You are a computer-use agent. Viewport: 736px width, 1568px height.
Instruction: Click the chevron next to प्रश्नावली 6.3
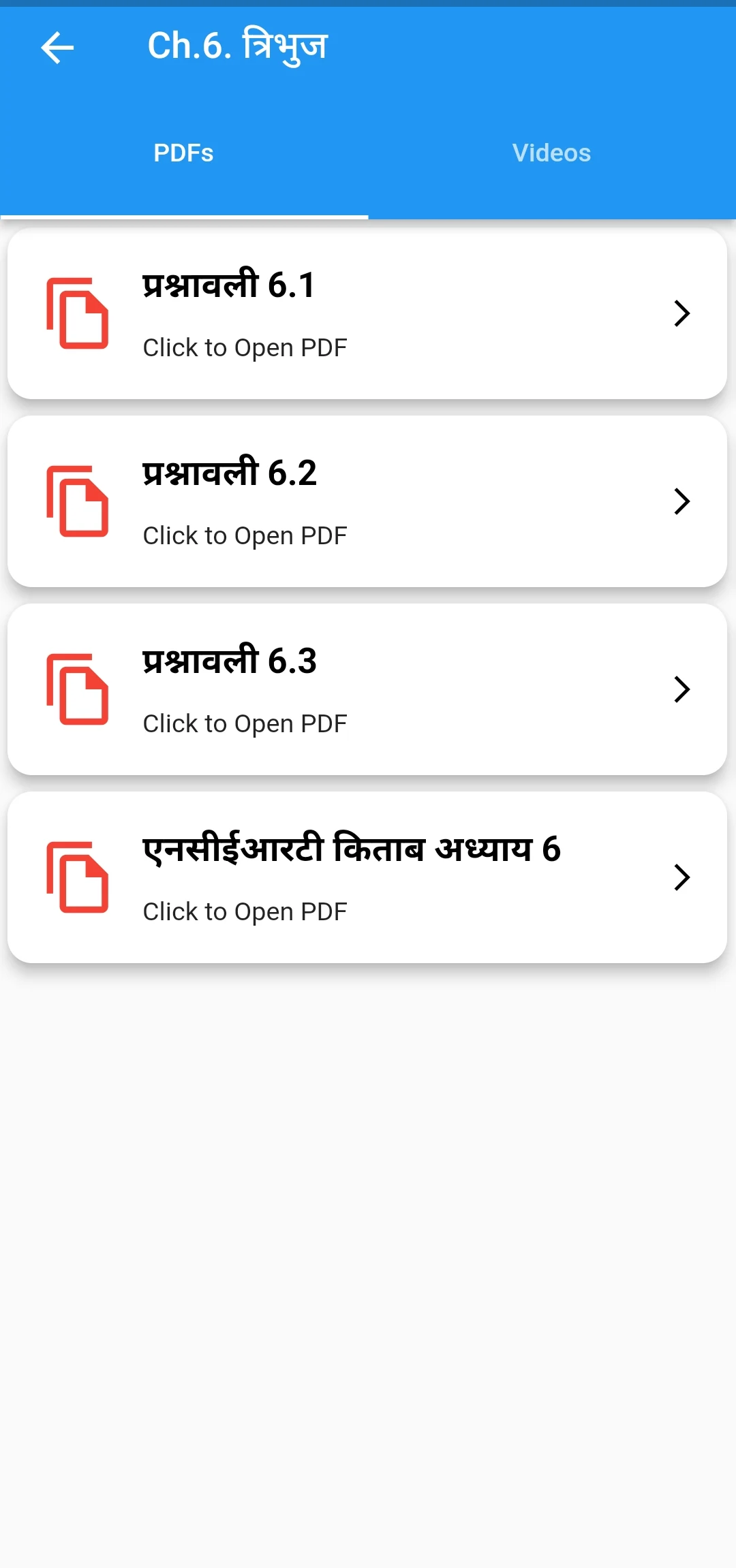(682, 690)
